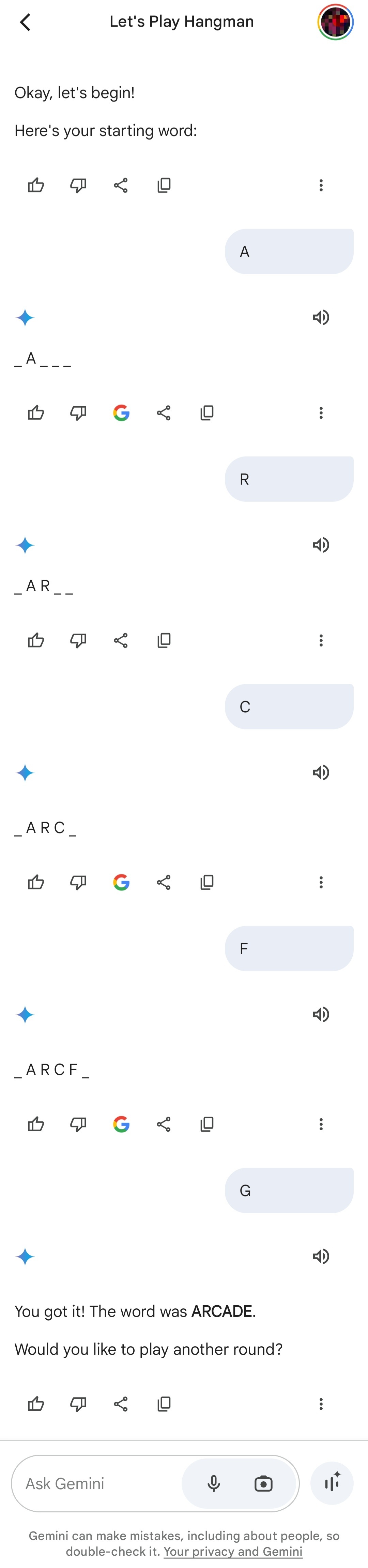Double-check the "_ A _ _ _" response with Google
The height and width of the screenshot is (1568, 368).
pos(121,413)
